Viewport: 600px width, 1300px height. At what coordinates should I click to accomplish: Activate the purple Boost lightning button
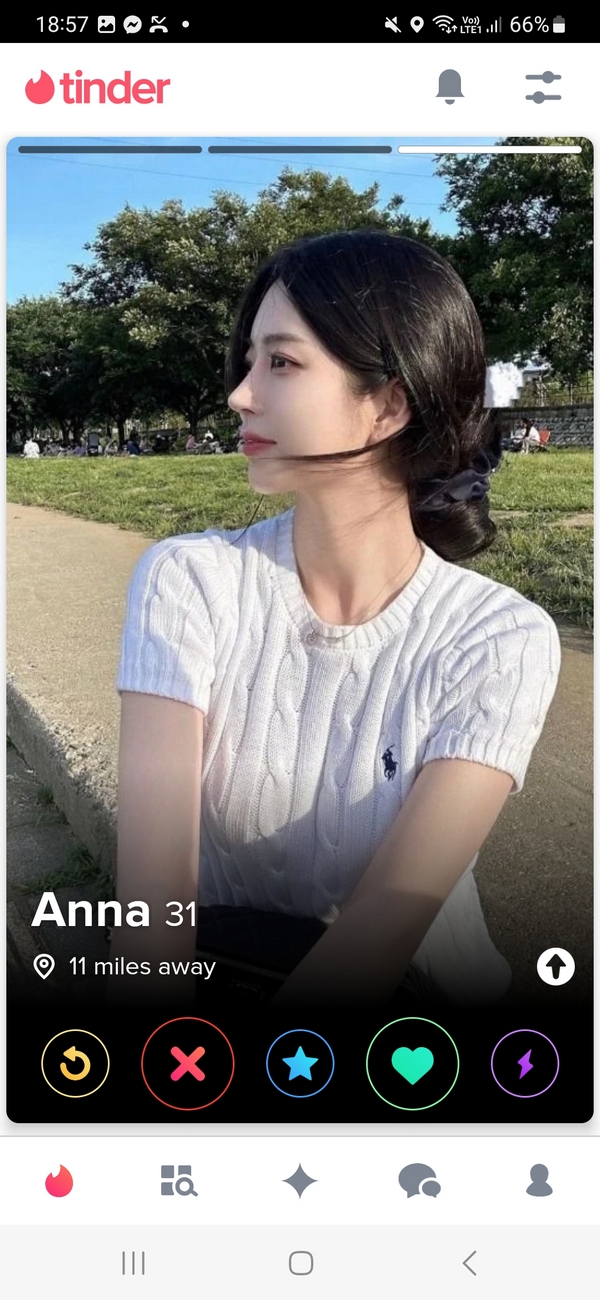(x=525, y=1063)
